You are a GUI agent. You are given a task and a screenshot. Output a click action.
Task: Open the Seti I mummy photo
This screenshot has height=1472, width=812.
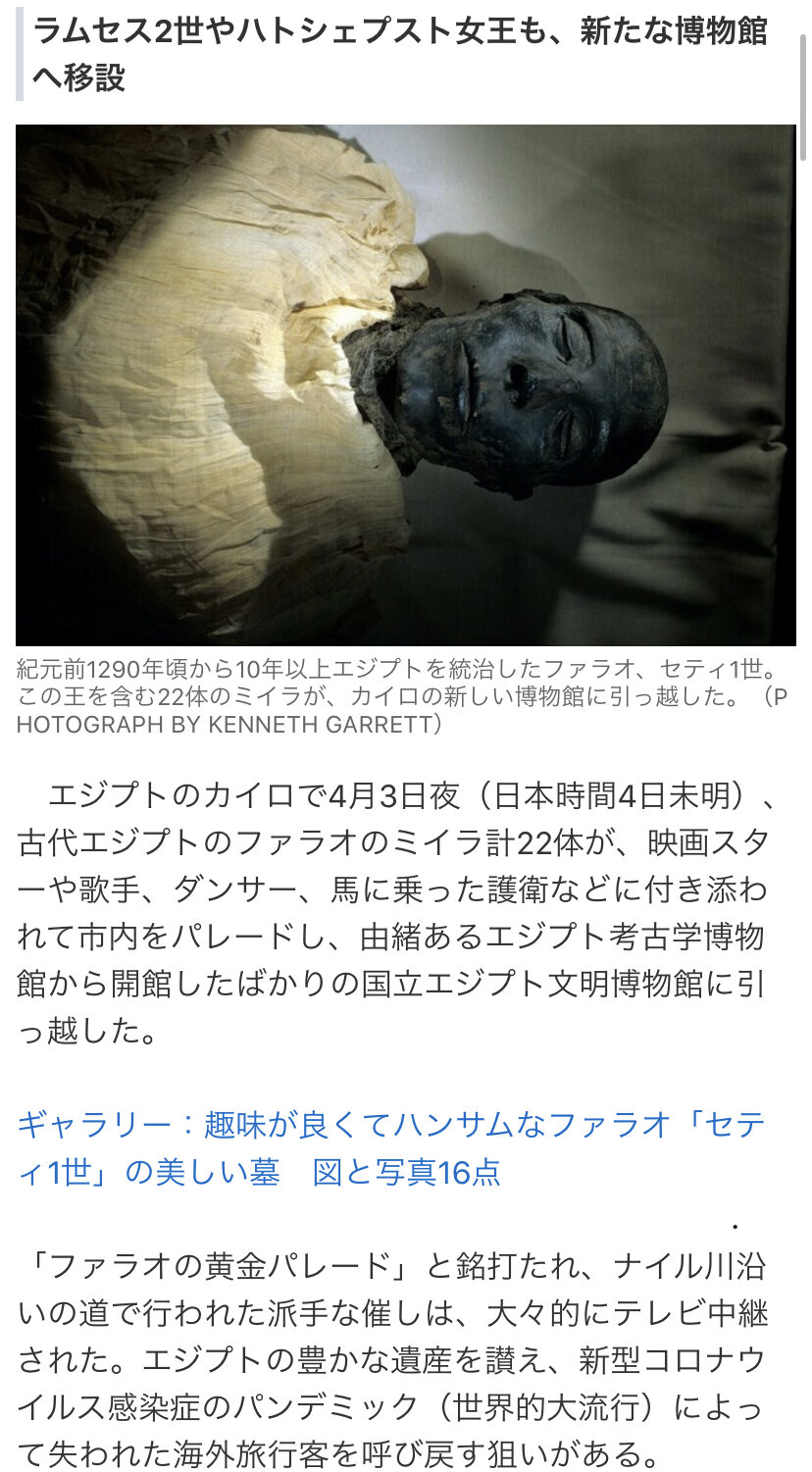click(x=405, y=385)
